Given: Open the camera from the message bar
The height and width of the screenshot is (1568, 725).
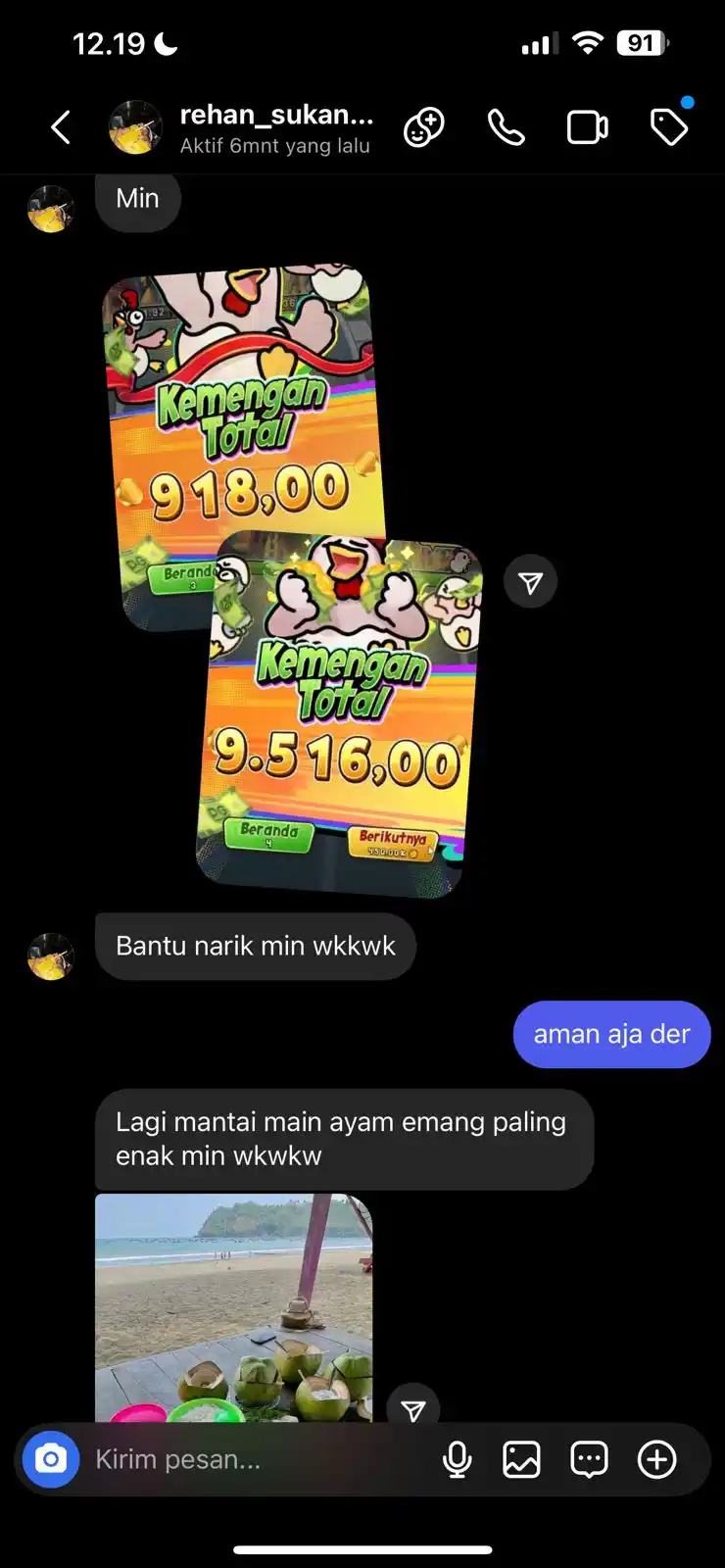Looking at the screenshot, I should [x=51, y=1459].
